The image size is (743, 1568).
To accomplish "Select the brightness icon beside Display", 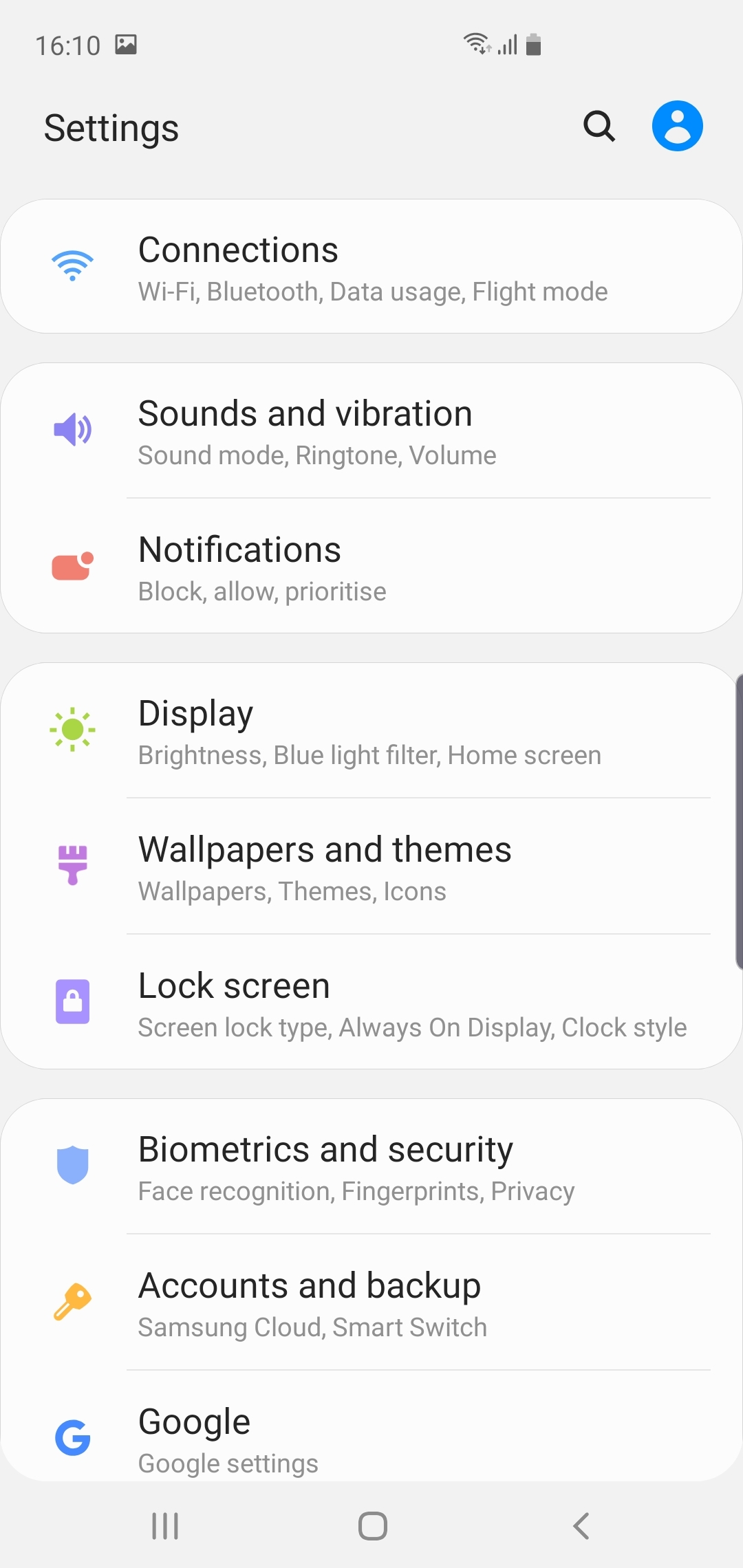I will [x=72, y=729].
